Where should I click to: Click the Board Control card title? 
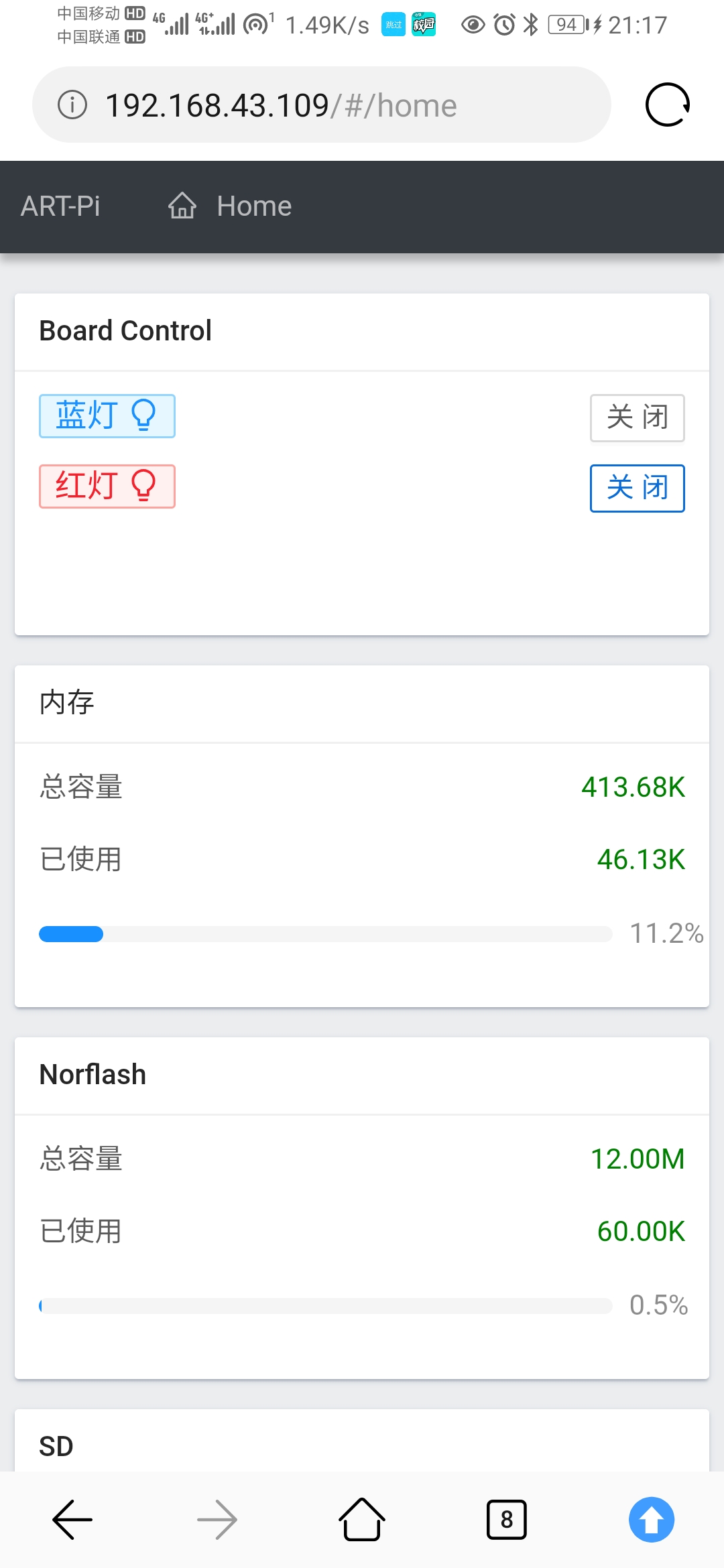(x=125, y=330)
